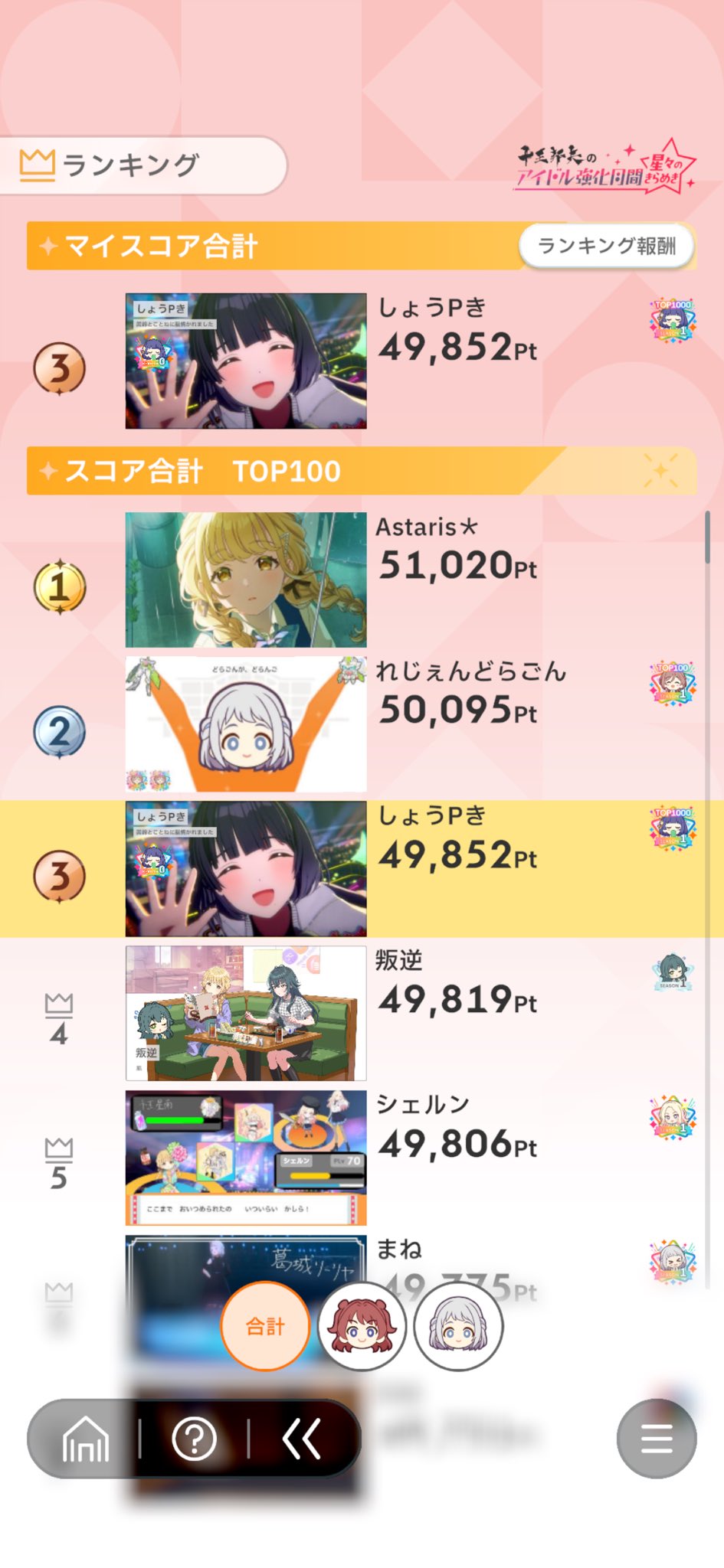This screenshot has width=724, height=1568.
Task: Go to the home screen icon
Action: tap(85, 1439)
